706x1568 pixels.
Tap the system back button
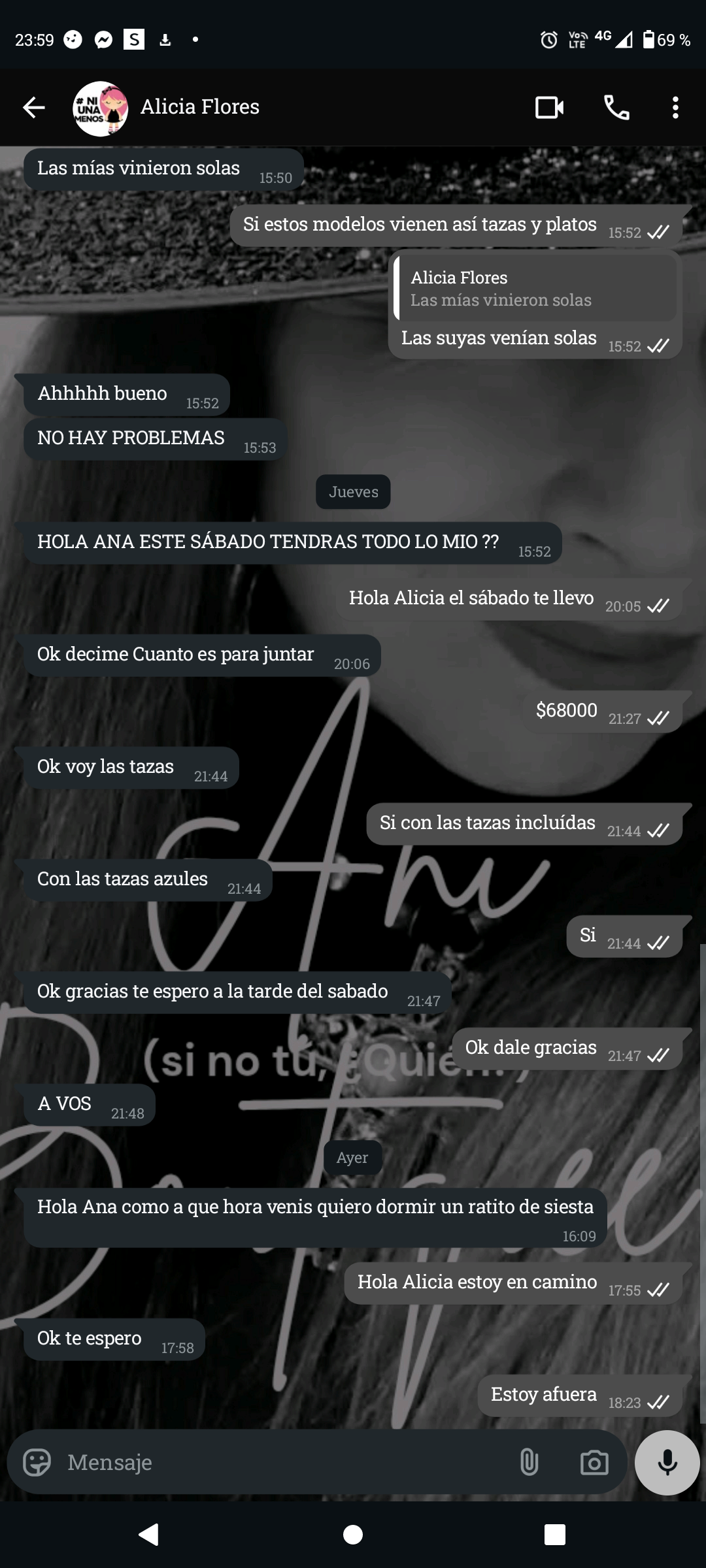tap(149, 1534)
